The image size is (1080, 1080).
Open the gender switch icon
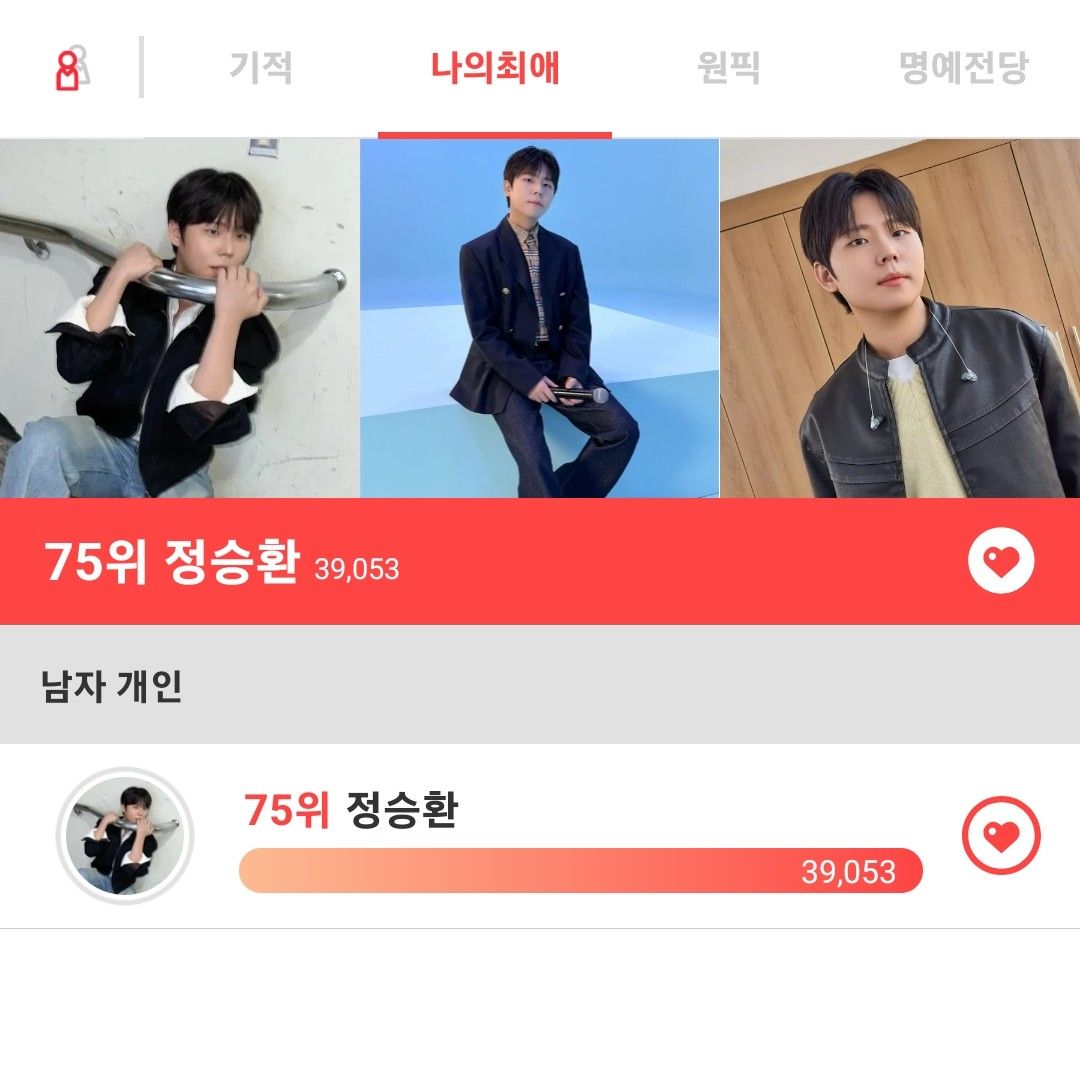(x=70, y=68)
